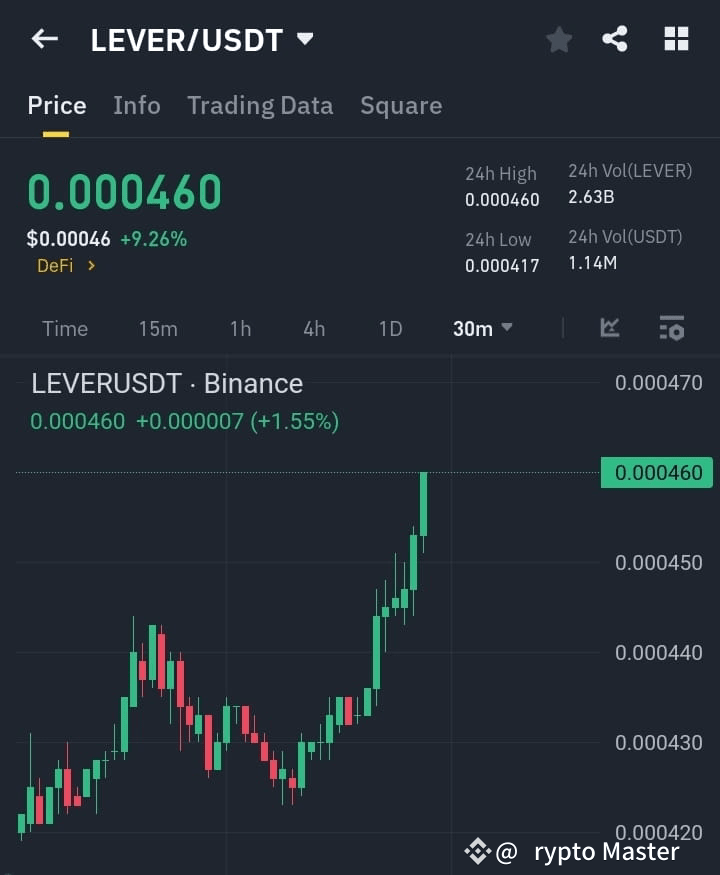Open the 30m interval dropdown

(482, 328)
